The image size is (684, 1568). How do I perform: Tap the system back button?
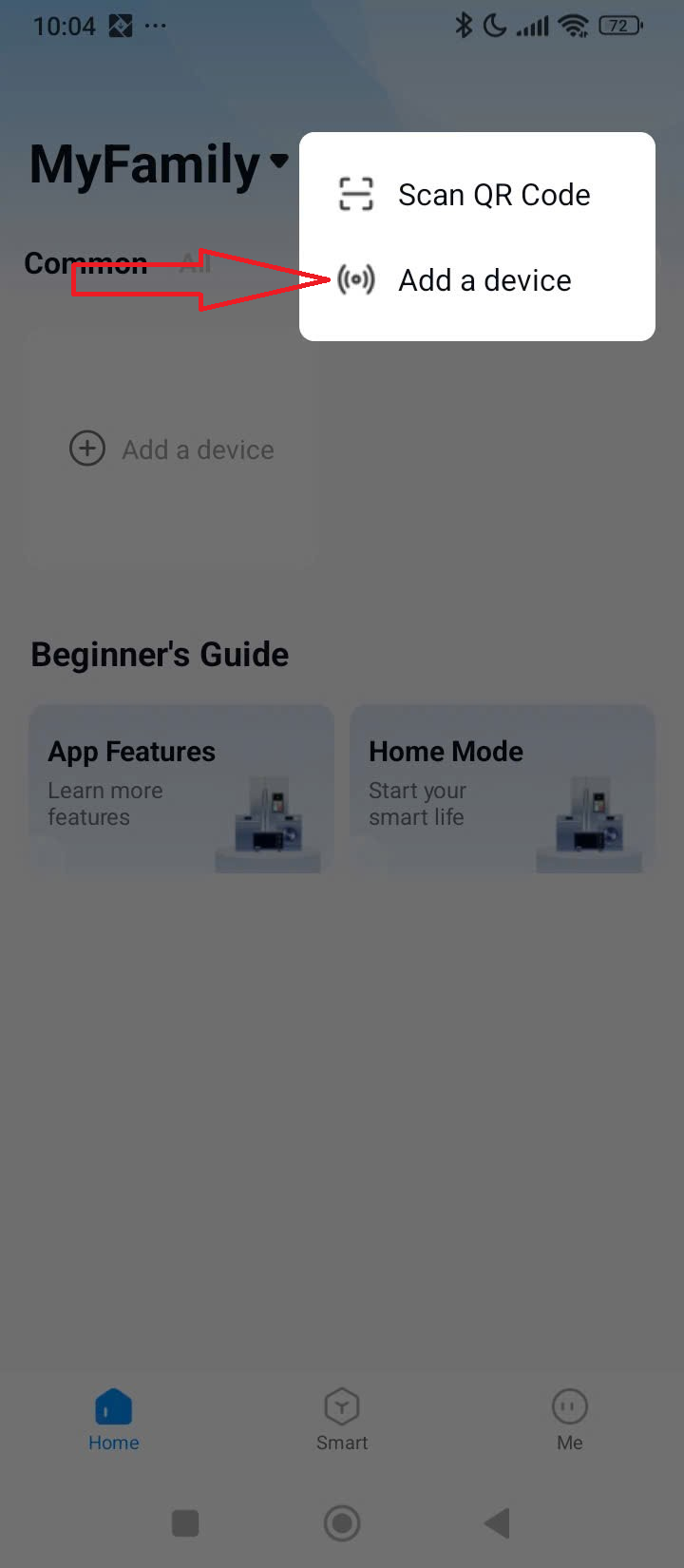pos(498,1523)
